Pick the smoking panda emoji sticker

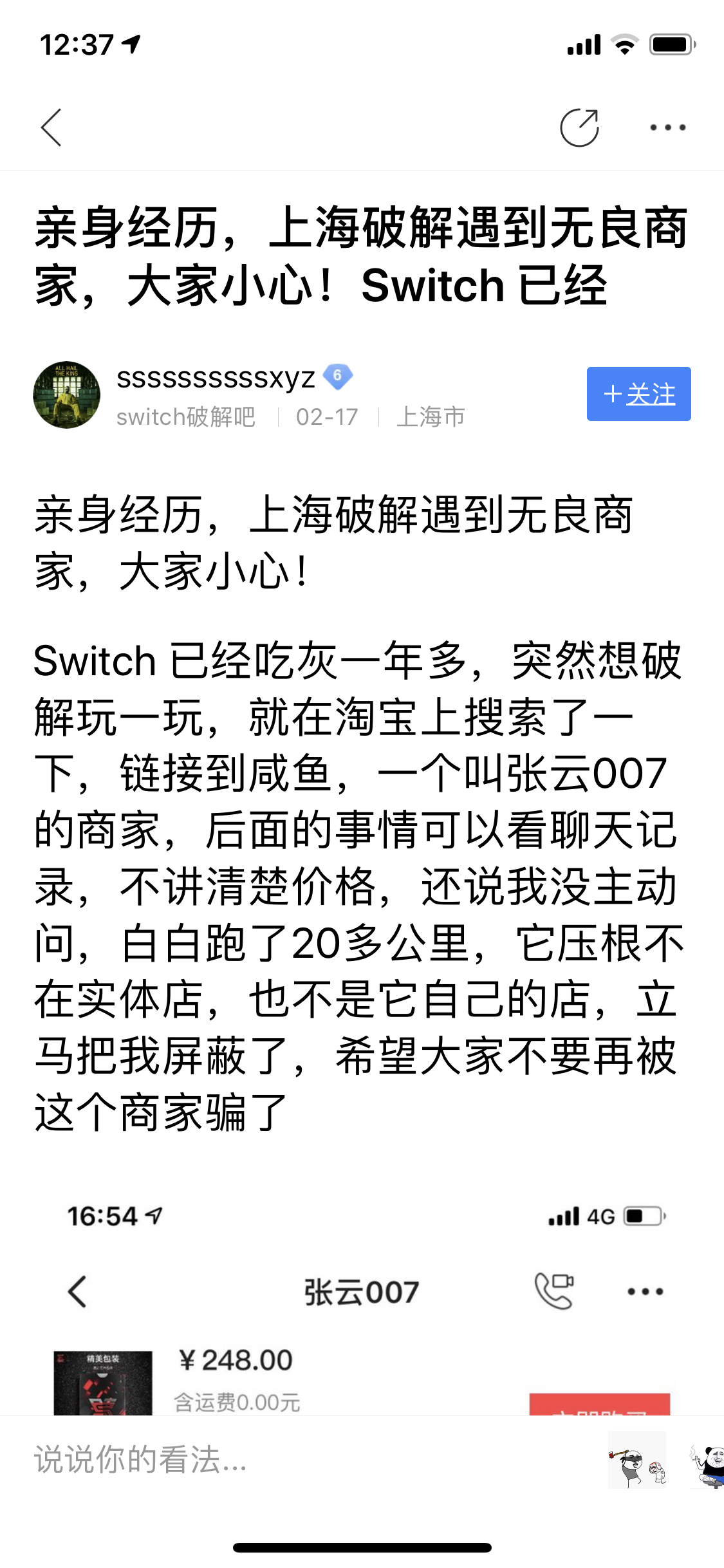pyautogui.click(x=708, y=1460)
